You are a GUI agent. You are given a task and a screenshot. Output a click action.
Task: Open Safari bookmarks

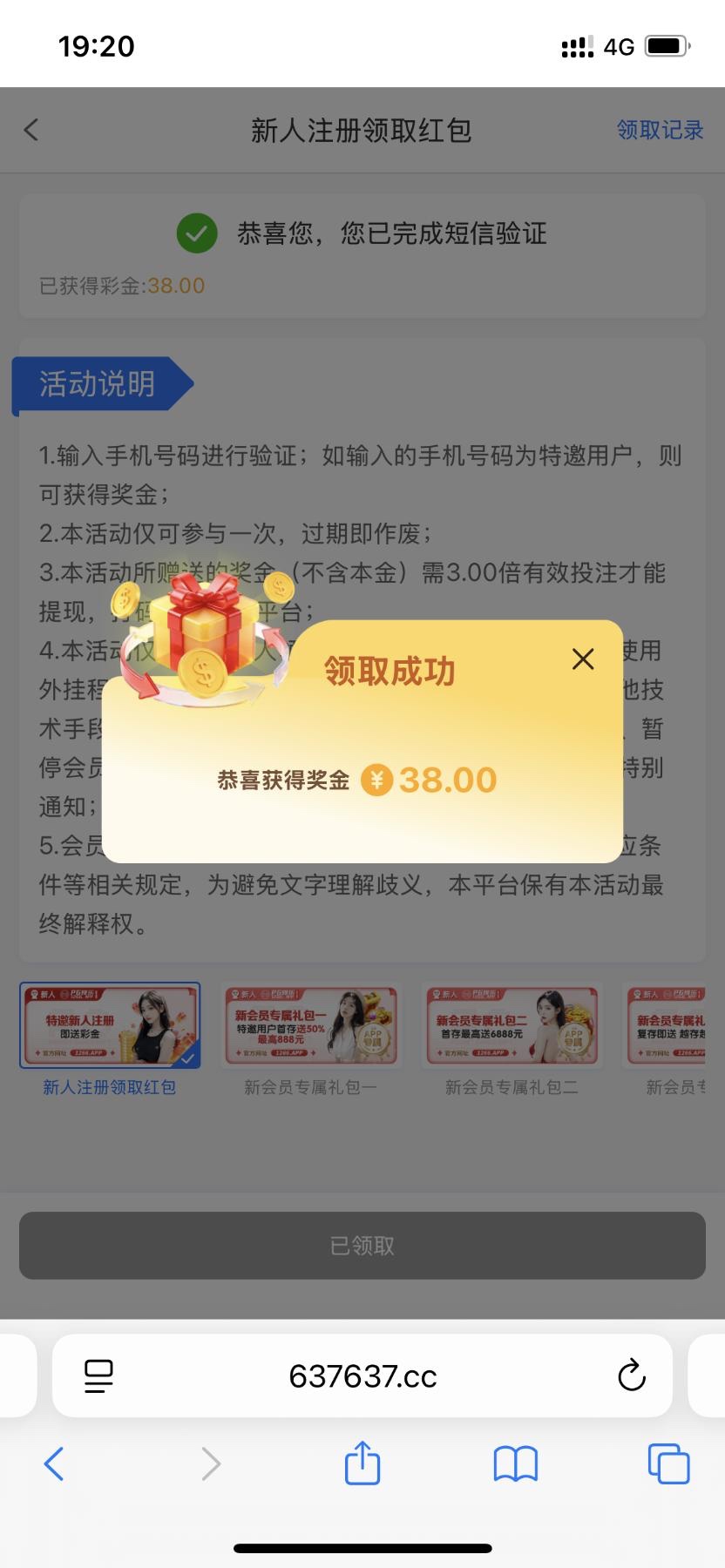[516, 1463]
